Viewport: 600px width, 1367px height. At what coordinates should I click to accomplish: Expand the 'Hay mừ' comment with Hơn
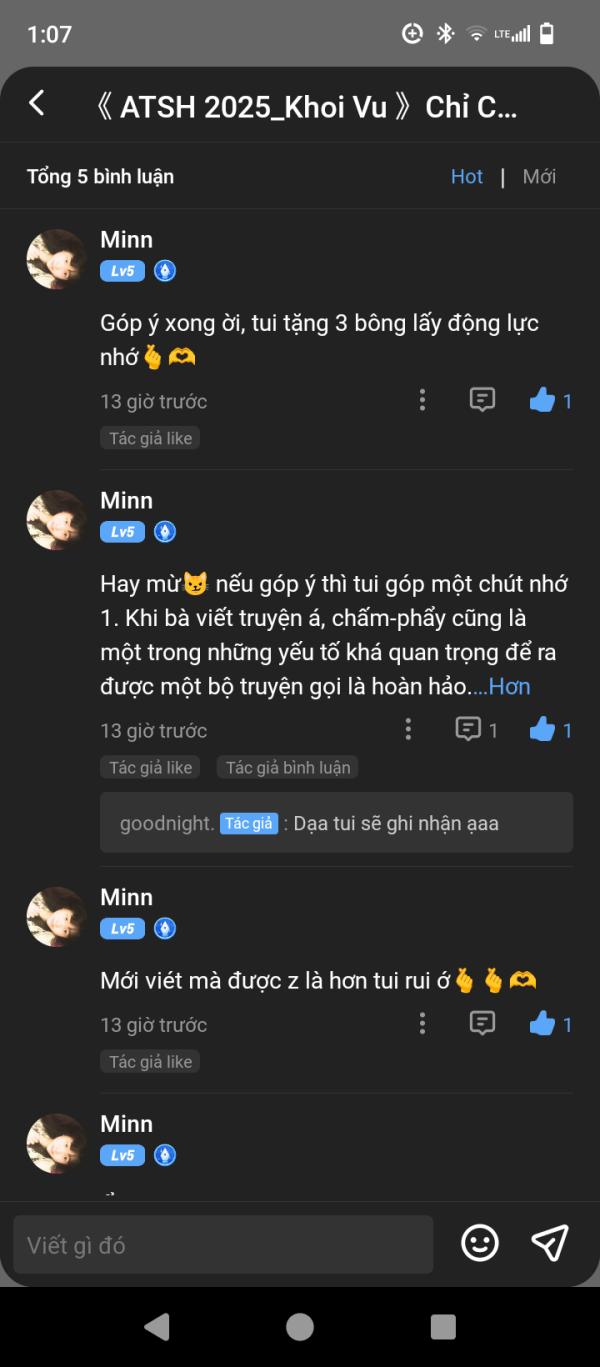click(x=509, y=687)
